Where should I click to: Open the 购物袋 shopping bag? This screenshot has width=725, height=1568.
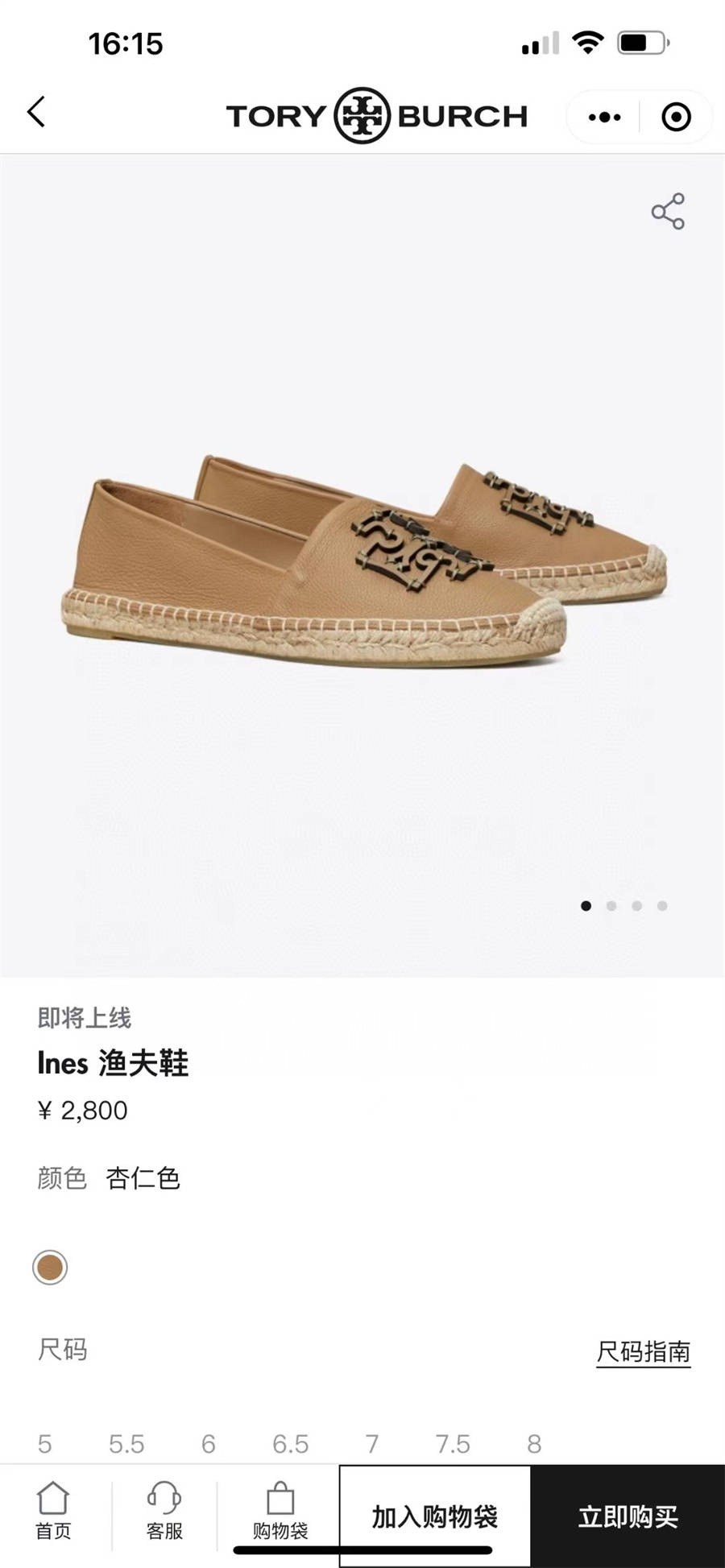coord(280,1510)
